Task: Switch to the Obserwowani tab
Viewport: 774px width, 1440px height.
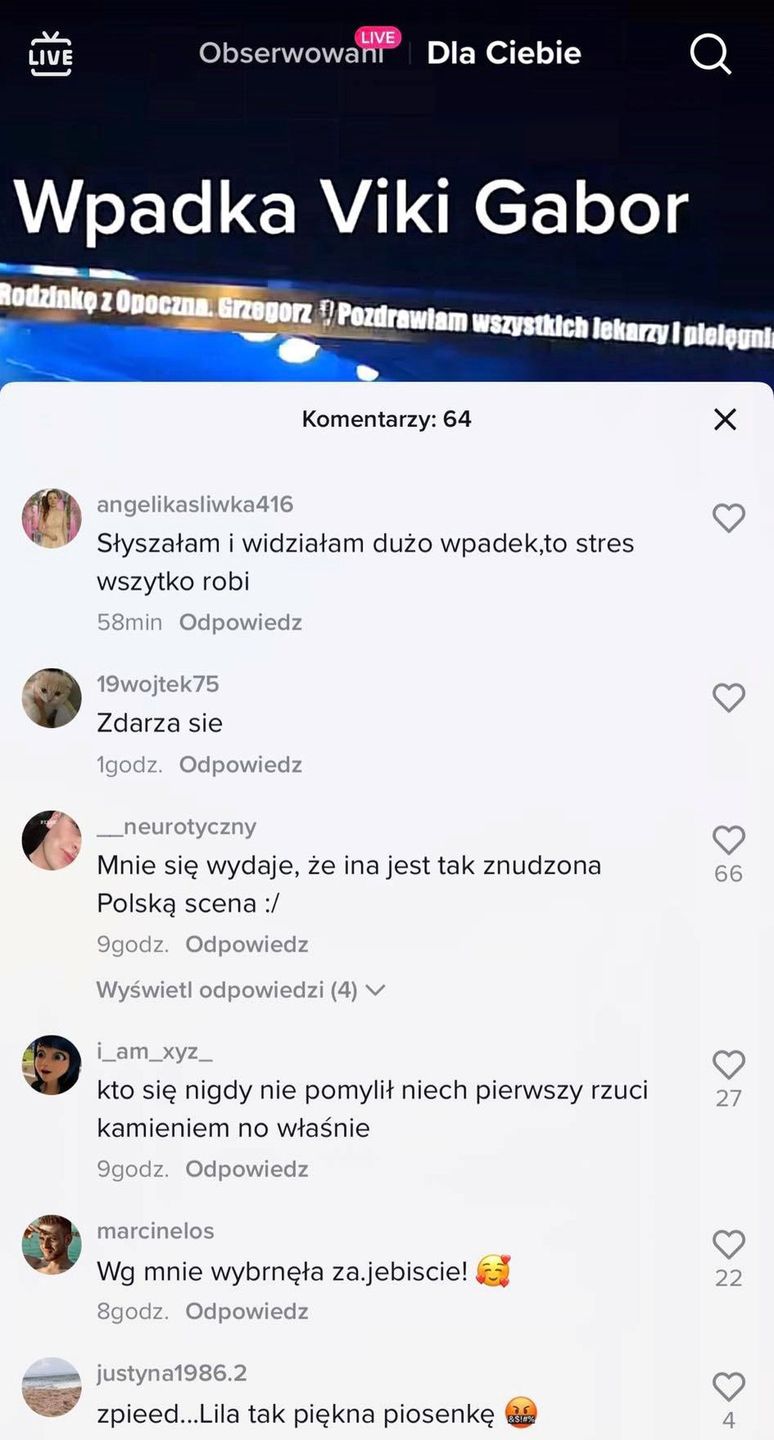Action: tap(291, 53)
